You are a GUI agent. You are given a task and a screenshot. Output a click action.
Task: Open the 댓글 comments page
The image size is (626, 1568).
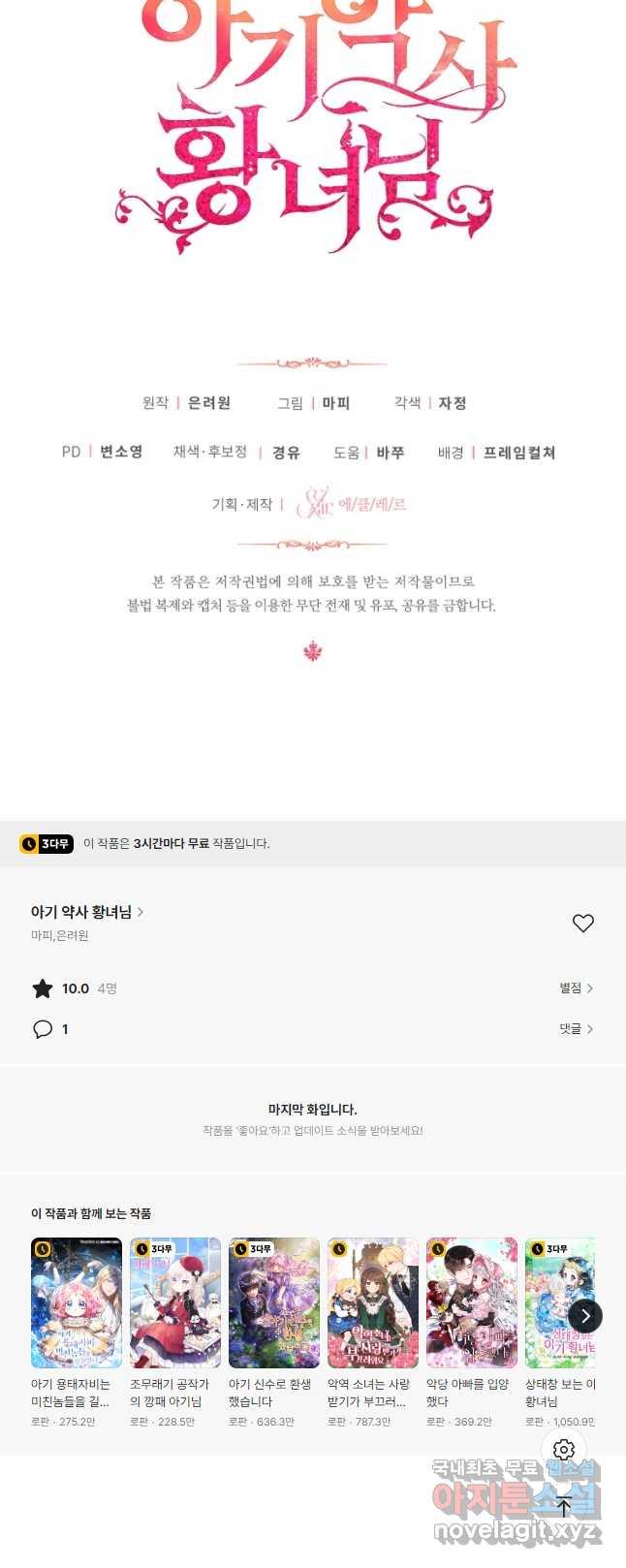coord(576,1028)
